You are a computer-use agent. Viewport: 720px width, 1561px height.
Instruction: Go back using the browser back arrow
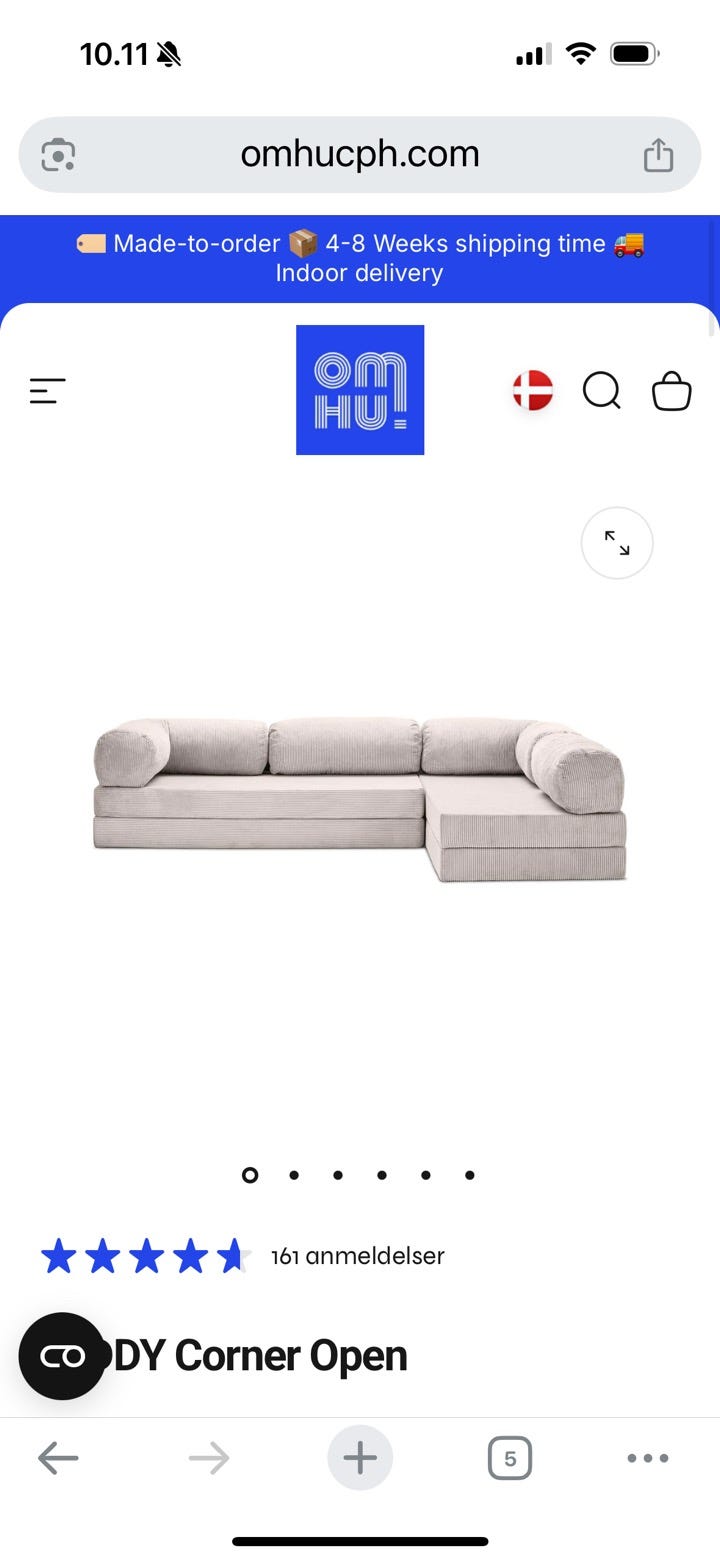tap(58, 1458)
